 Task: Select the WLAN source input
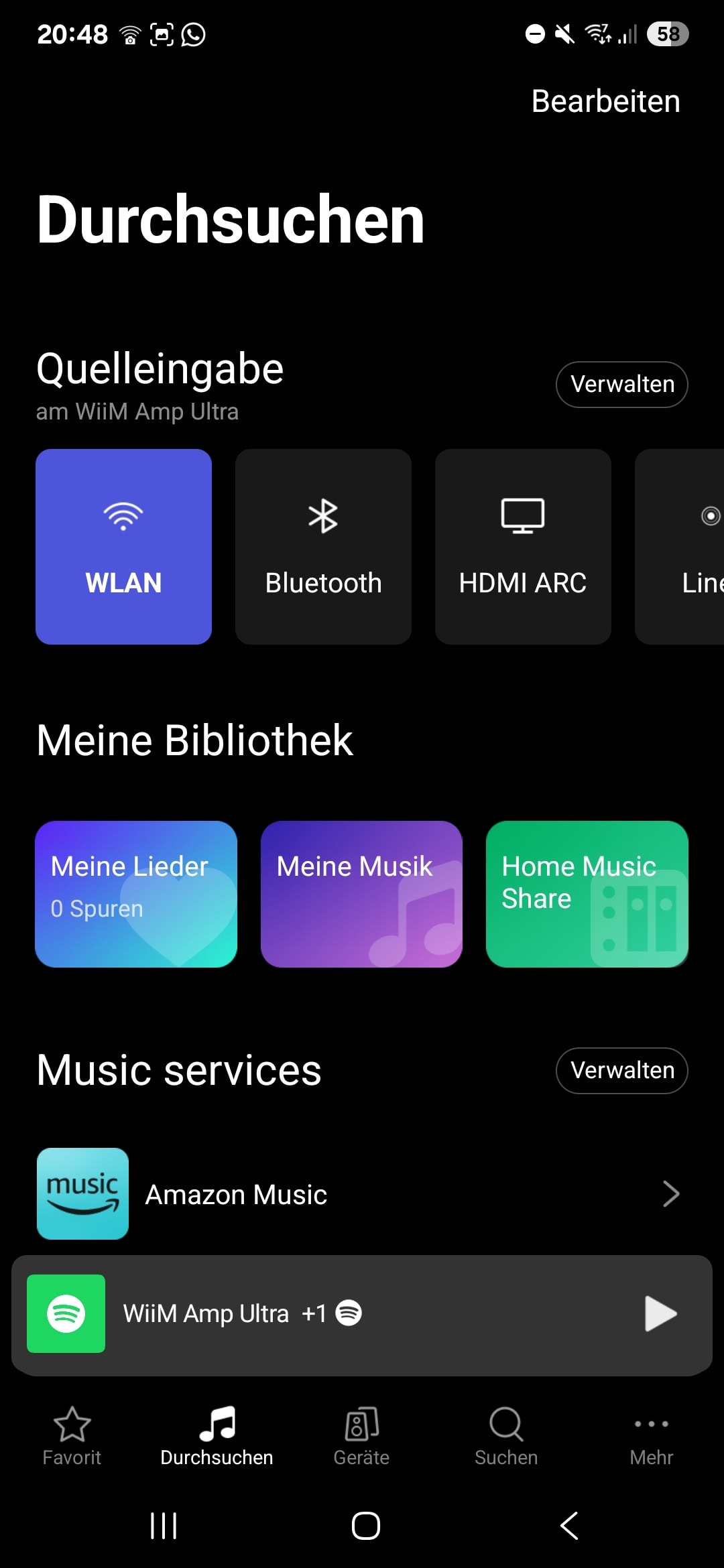[x=123, y=547]
